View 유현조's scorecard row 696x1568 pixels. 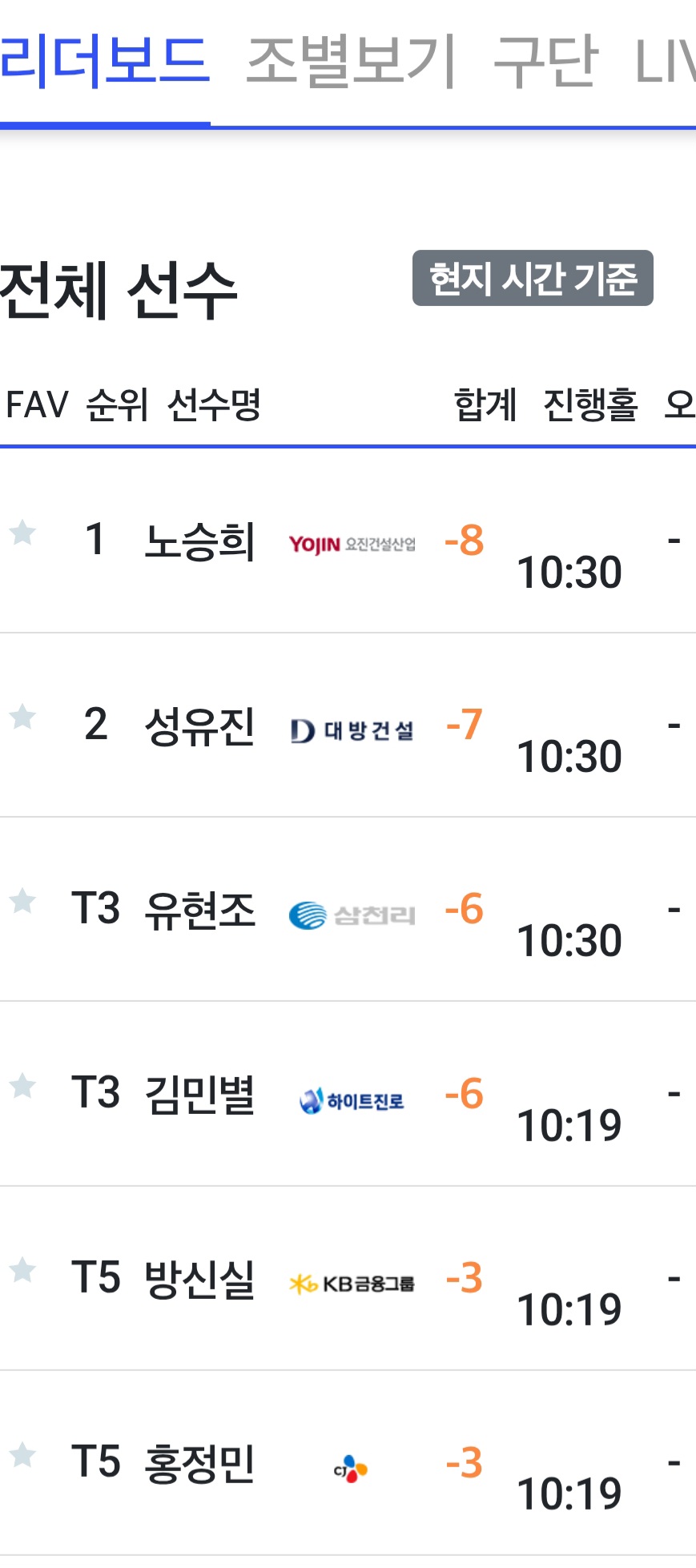pos(348,910)
